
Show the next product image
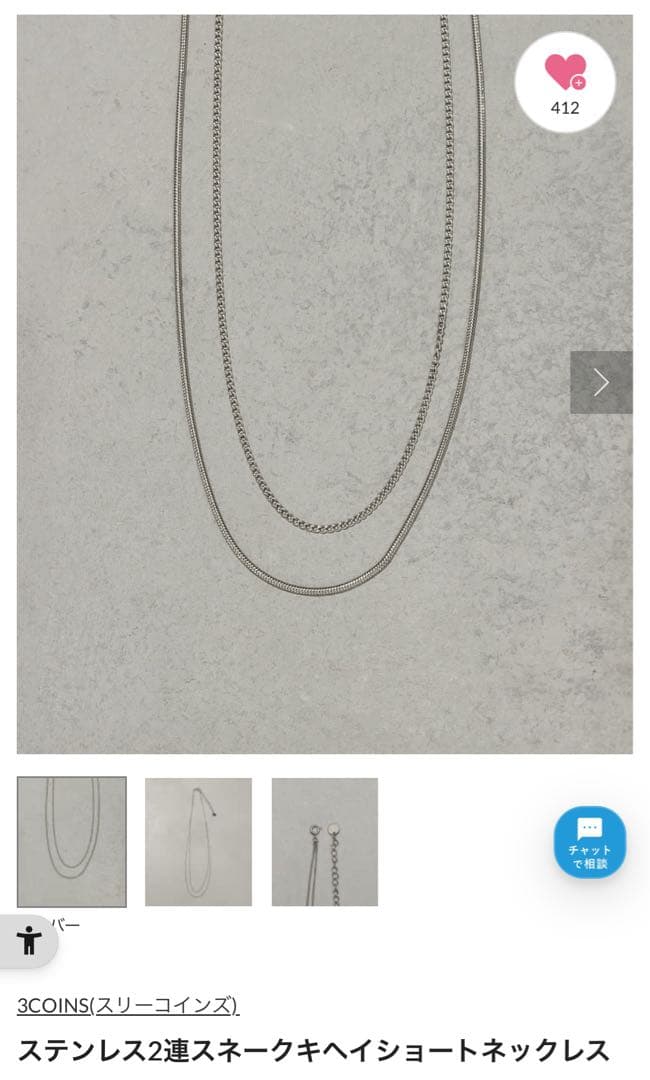click(x=601, y=382)
